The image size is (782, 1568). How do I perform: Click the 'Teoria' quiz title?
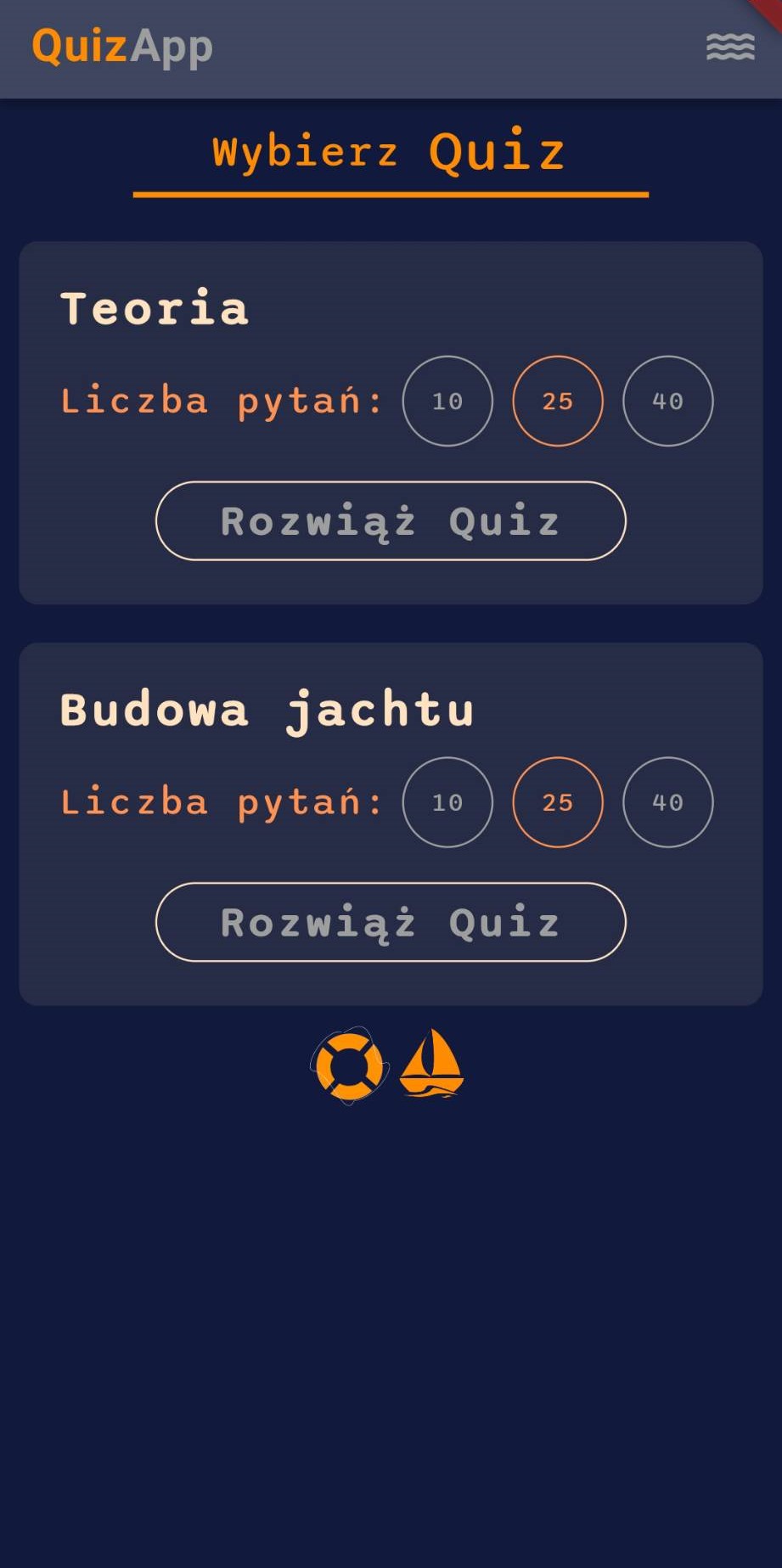tap(154, 307)
